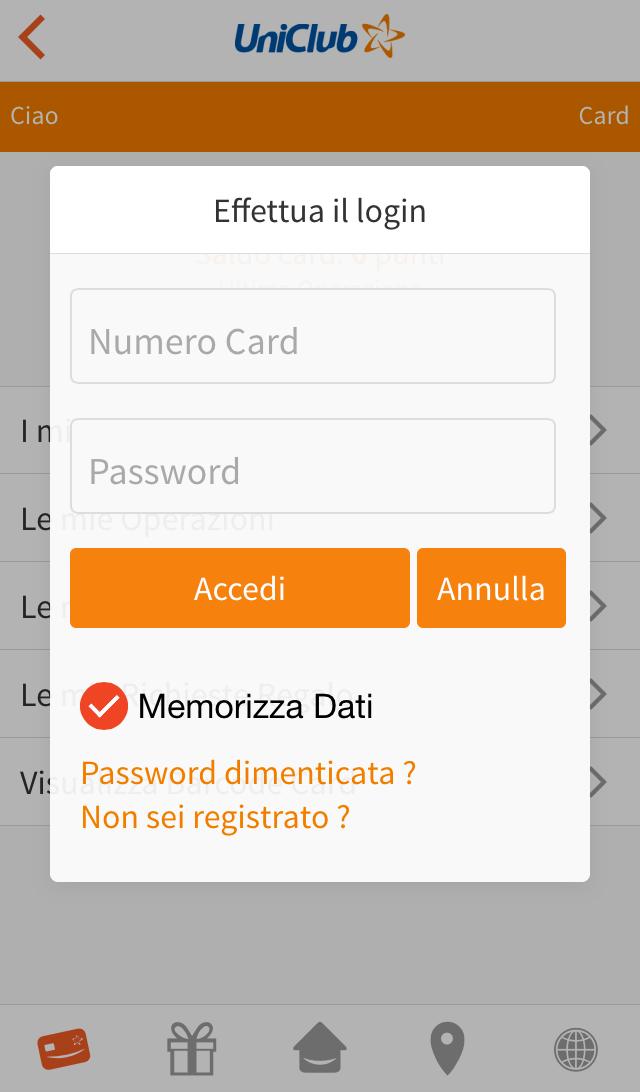Tap the Accedi login button
The image size is (640, 1092).
(x=240, y=588)
